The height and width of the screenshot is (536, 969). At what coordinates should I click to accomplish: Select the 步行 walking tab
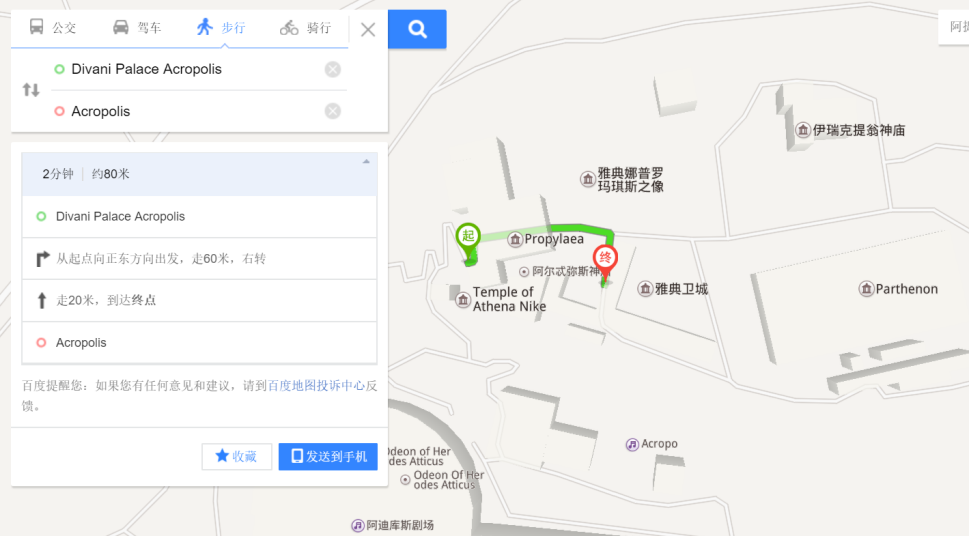(221, 28)
